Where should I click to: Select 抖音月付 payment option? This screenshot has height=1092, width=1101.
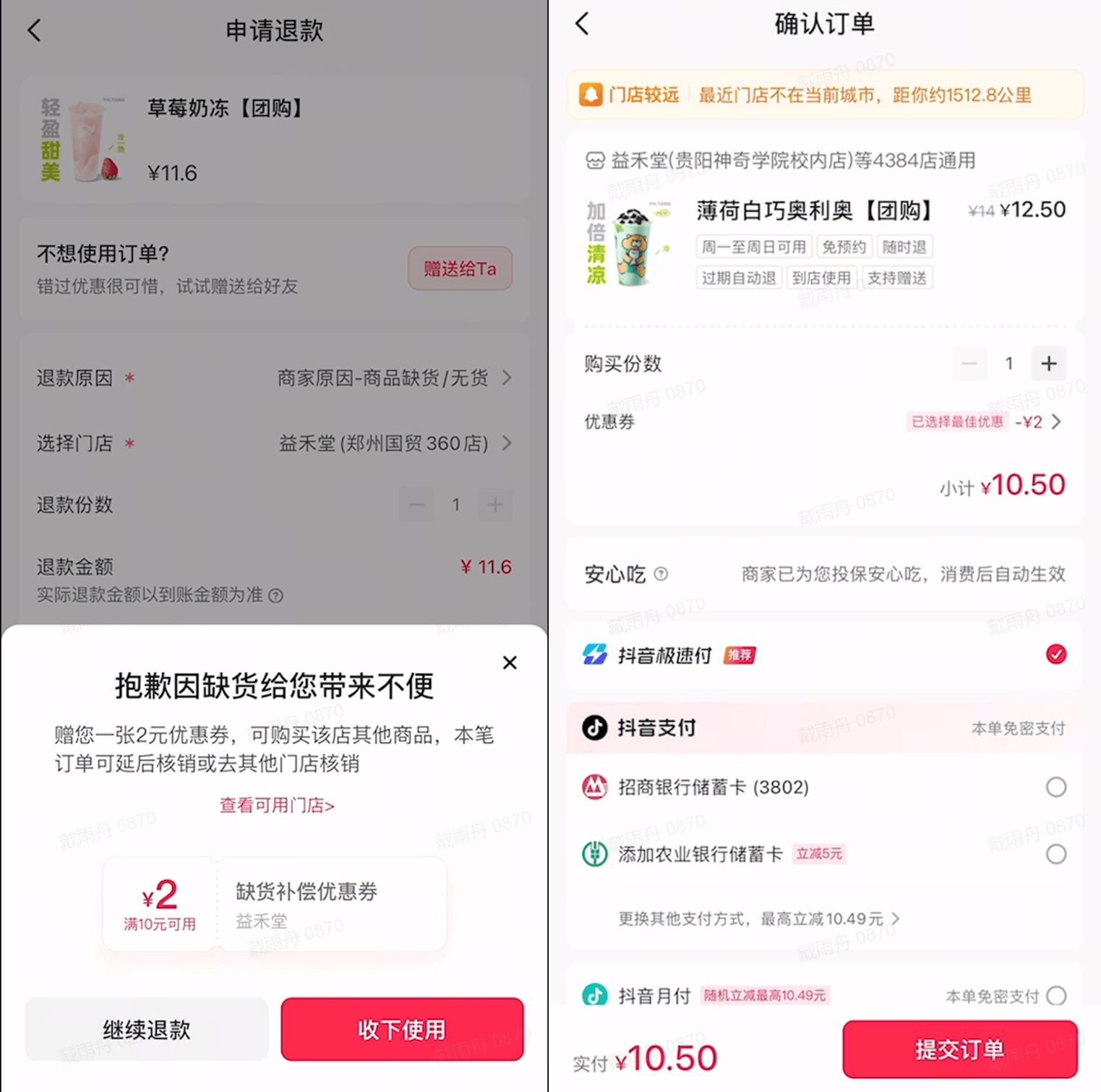coord(1055,996)
